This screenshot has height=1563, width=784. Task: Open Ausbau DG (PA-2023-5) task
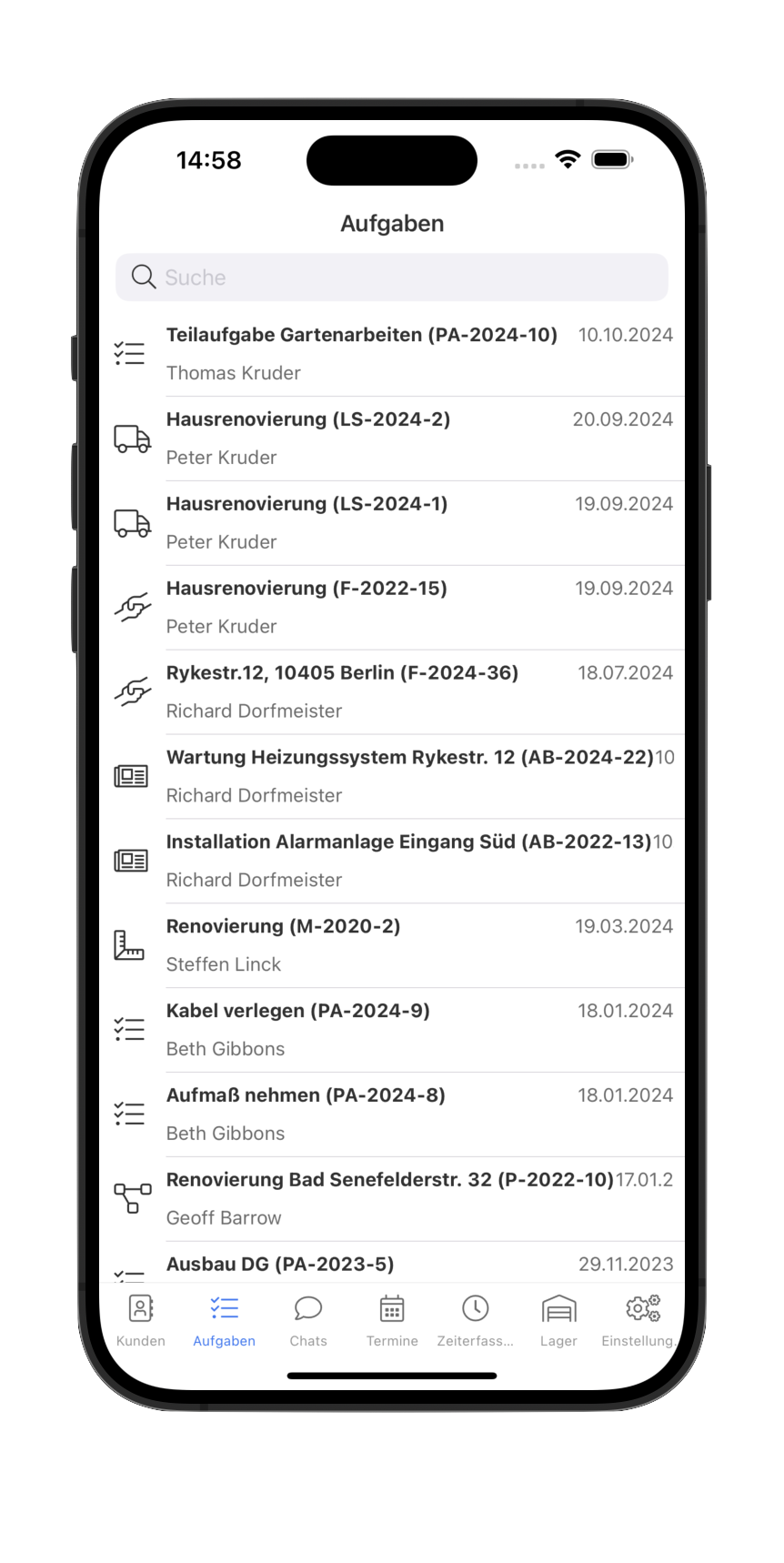(392, 1263)
